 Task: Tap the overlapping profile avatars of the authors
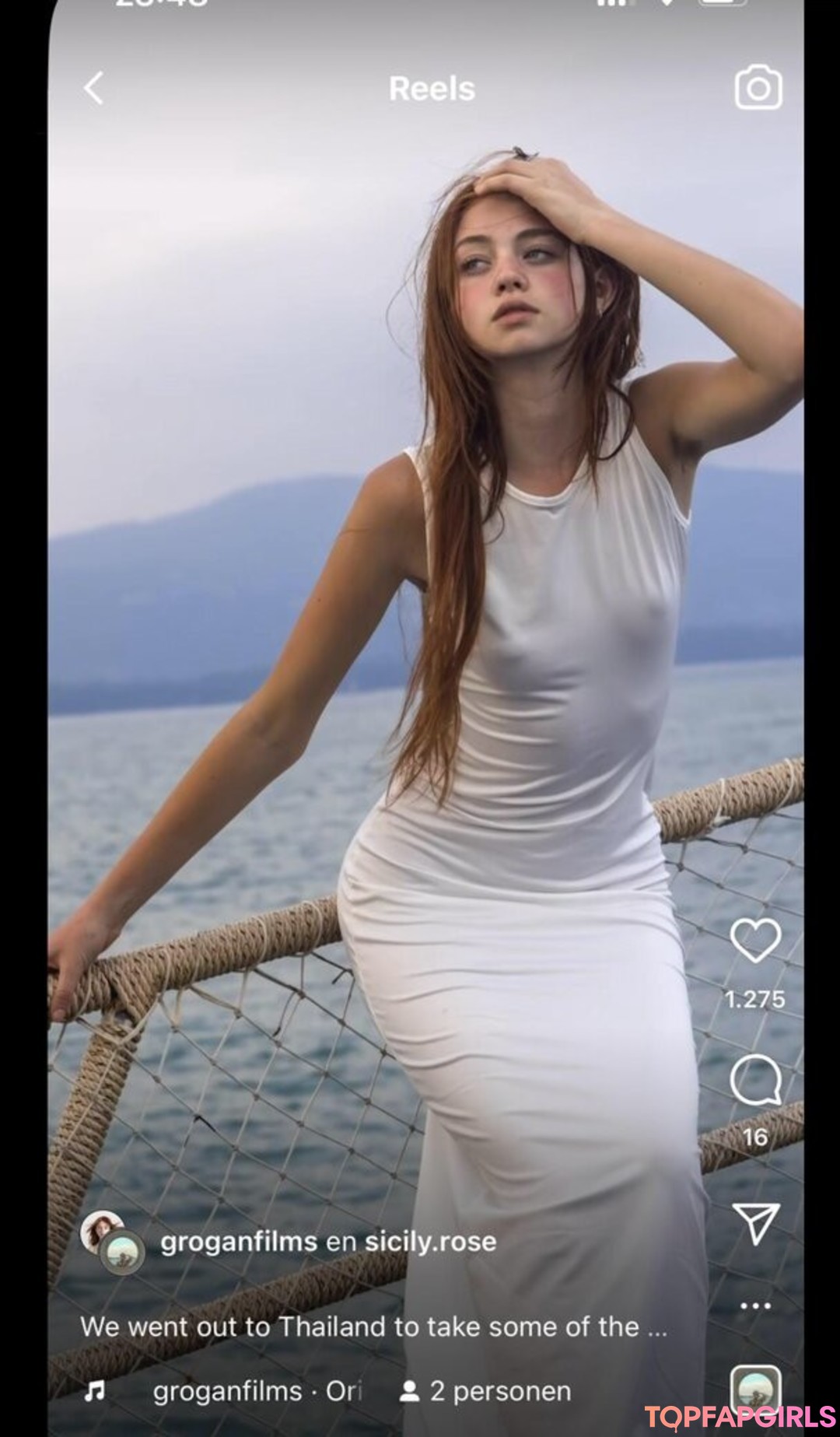tap(112, 1242)
